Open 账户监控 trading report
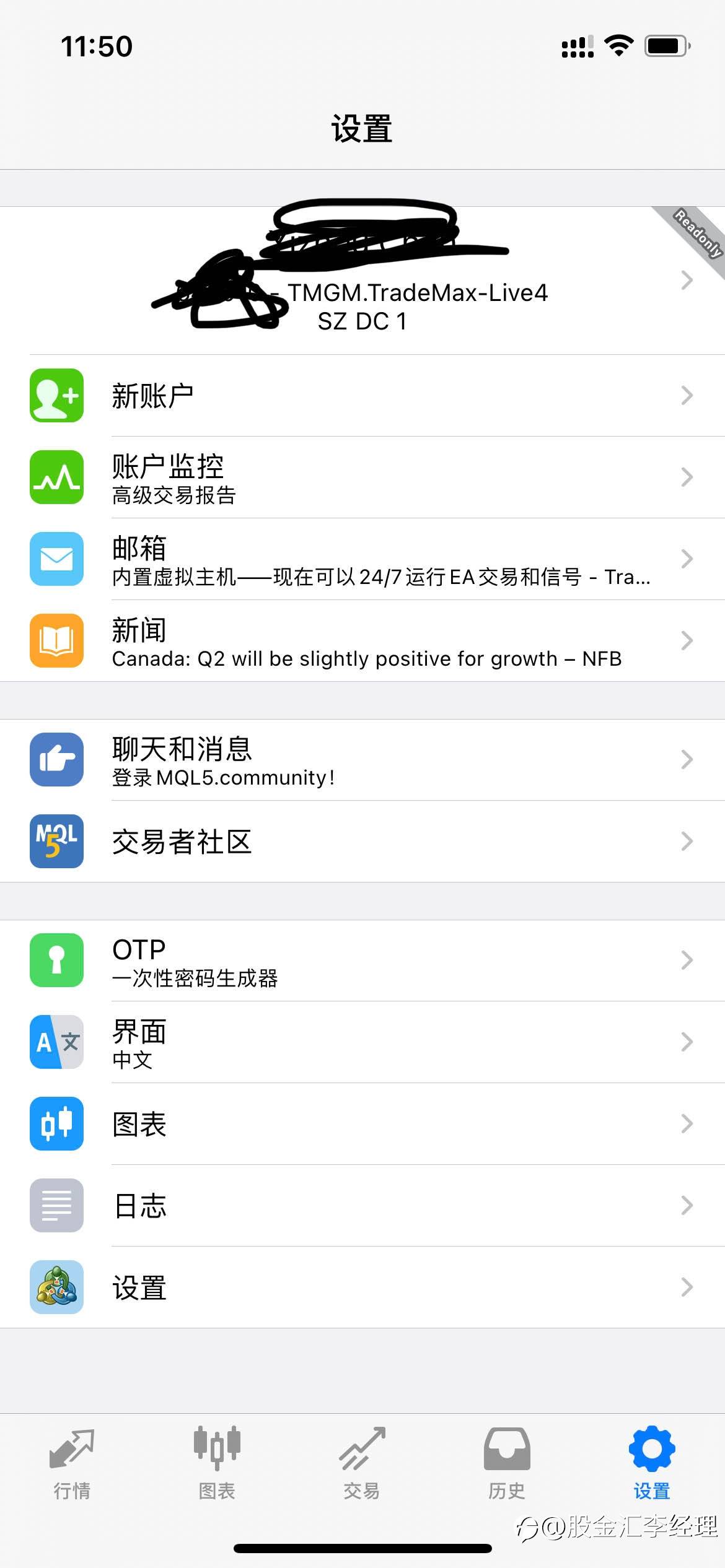 [362, 477]
